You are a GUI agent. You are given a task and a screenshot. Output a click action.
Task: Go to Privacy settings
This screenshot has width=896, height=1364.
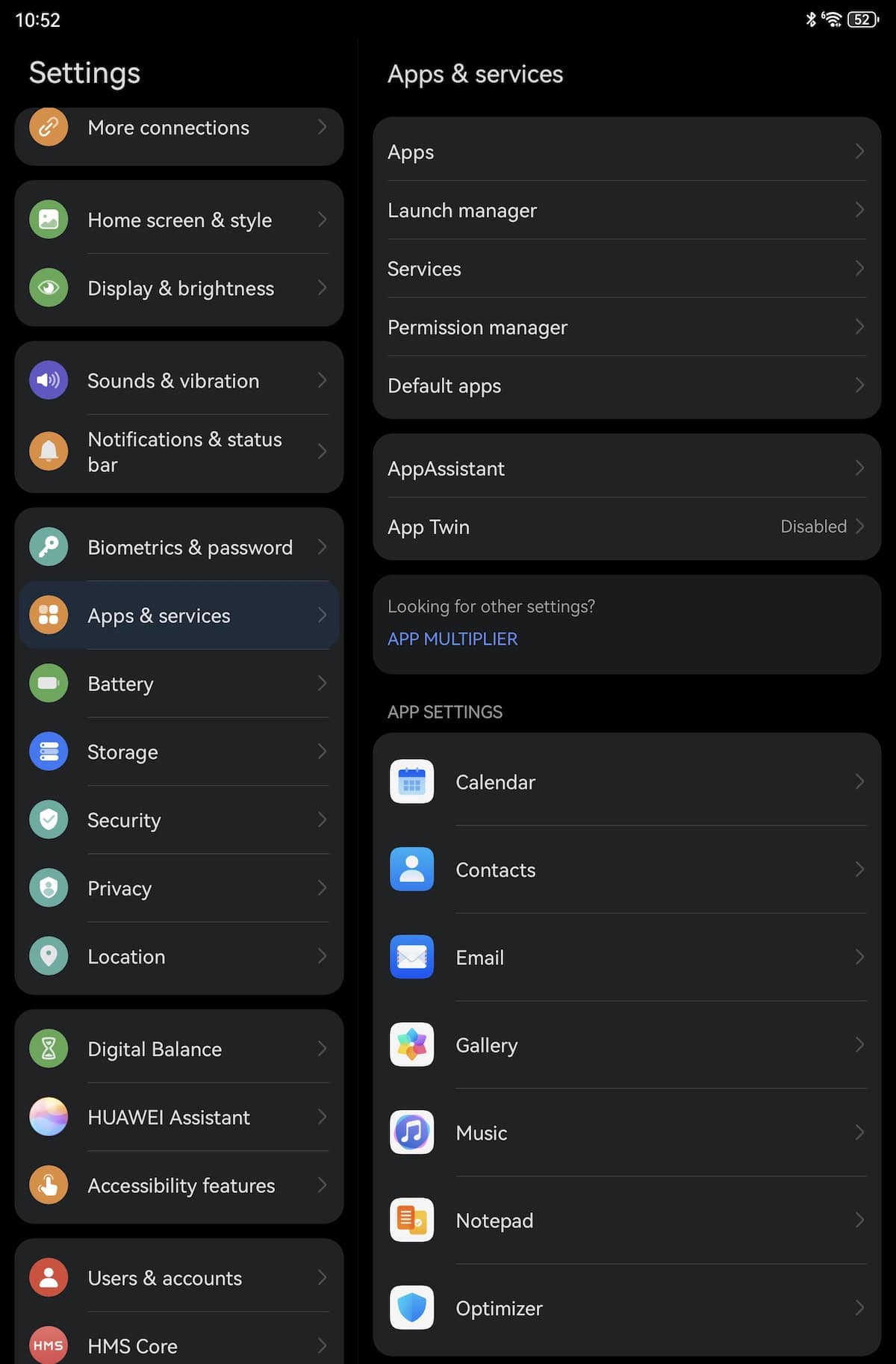tap(179, 888)
